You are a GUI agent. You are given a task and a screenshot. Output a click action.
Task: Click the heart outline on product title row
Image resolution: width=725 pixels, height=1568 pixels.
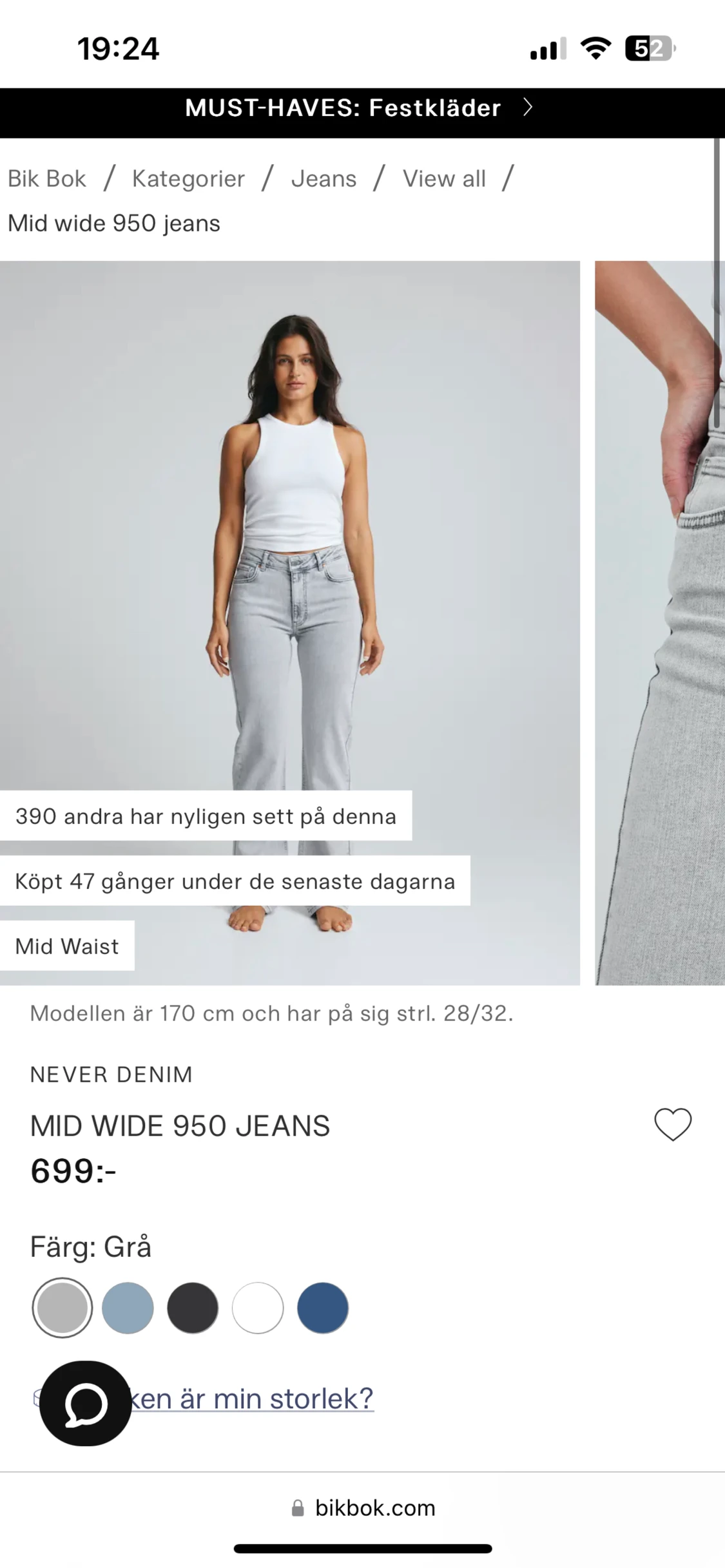click(672, 1125)
